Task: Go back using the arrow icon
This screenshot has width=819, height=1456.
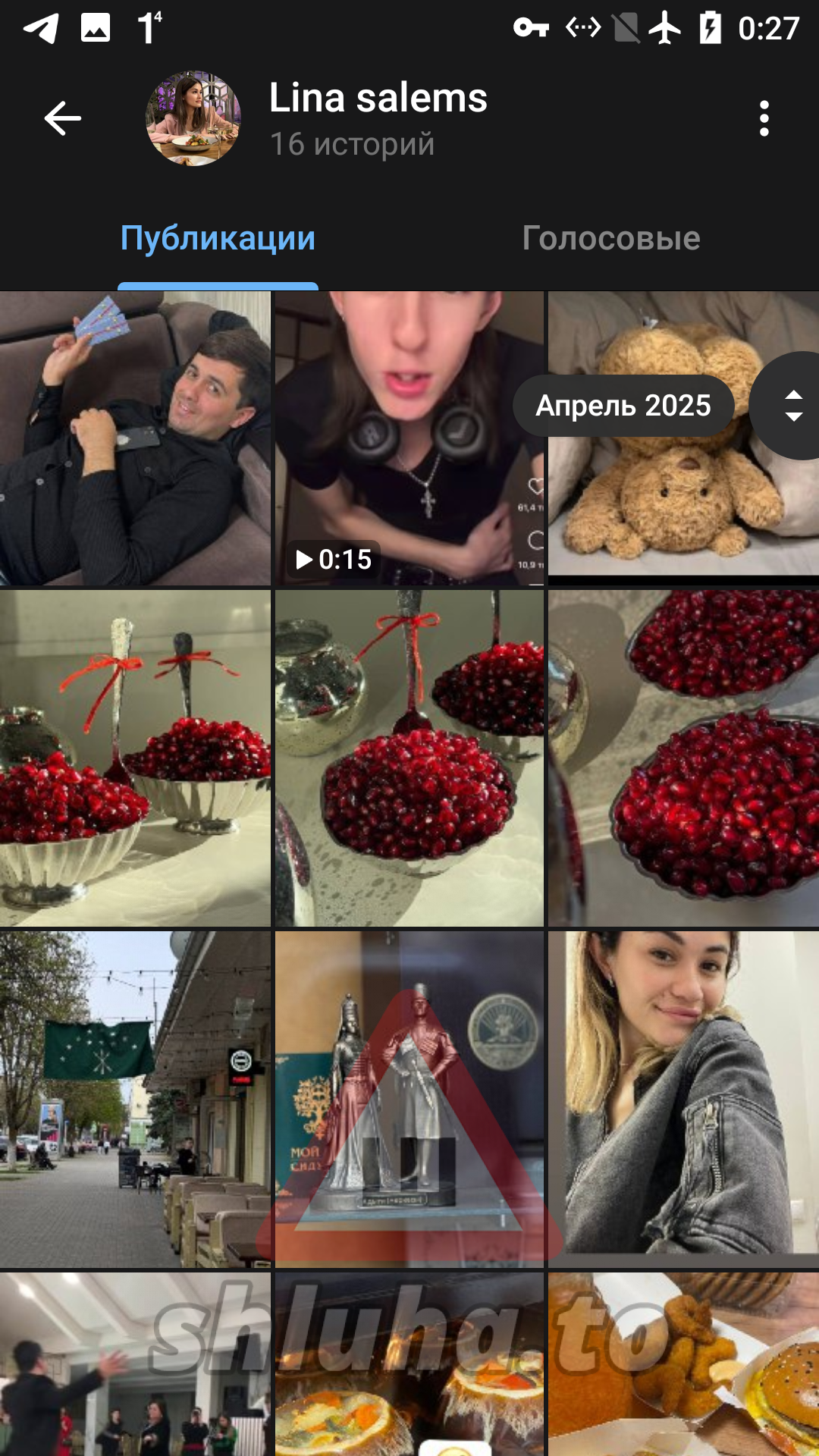Action: coord(63,118)
